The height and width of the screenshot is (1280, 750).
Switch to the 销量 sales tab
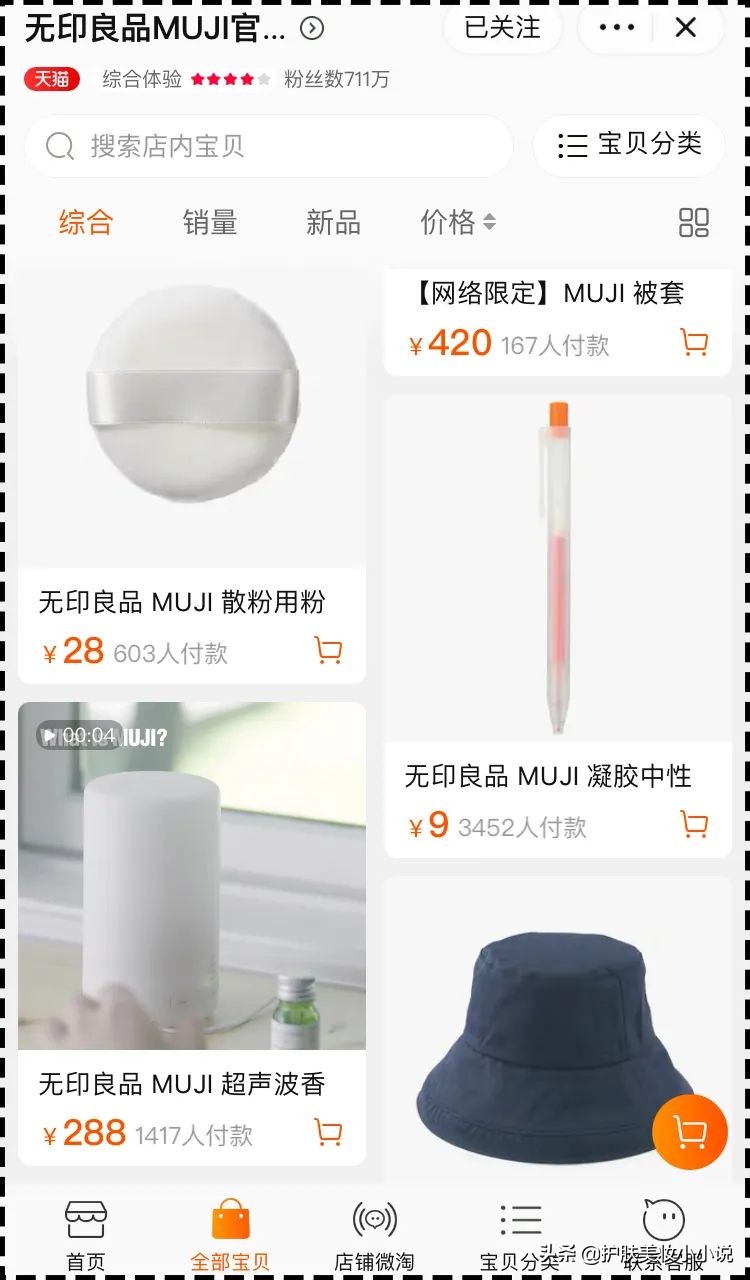208,224
